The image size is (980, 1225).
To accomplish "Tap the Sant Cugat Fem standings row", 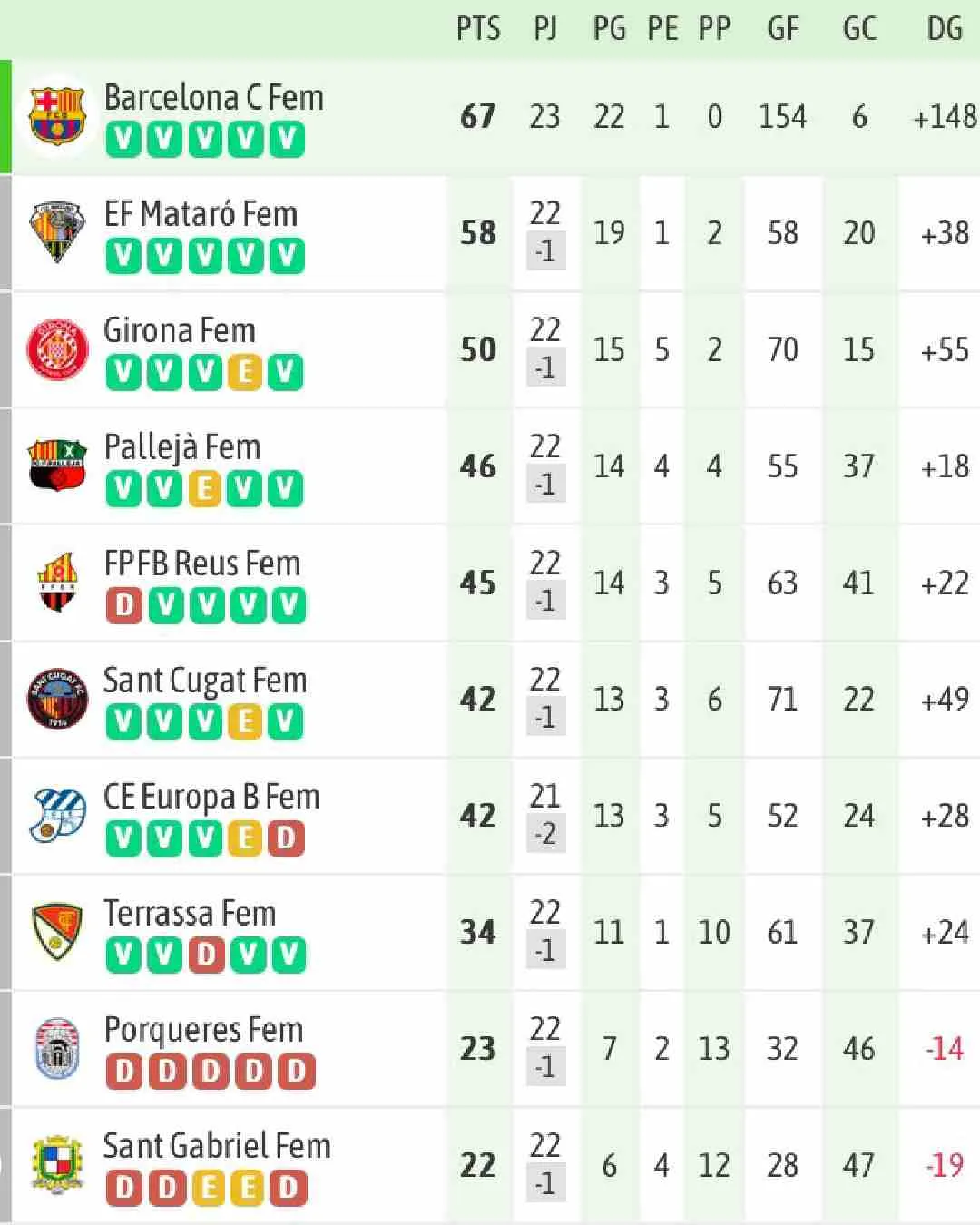I will pos(204,681).
